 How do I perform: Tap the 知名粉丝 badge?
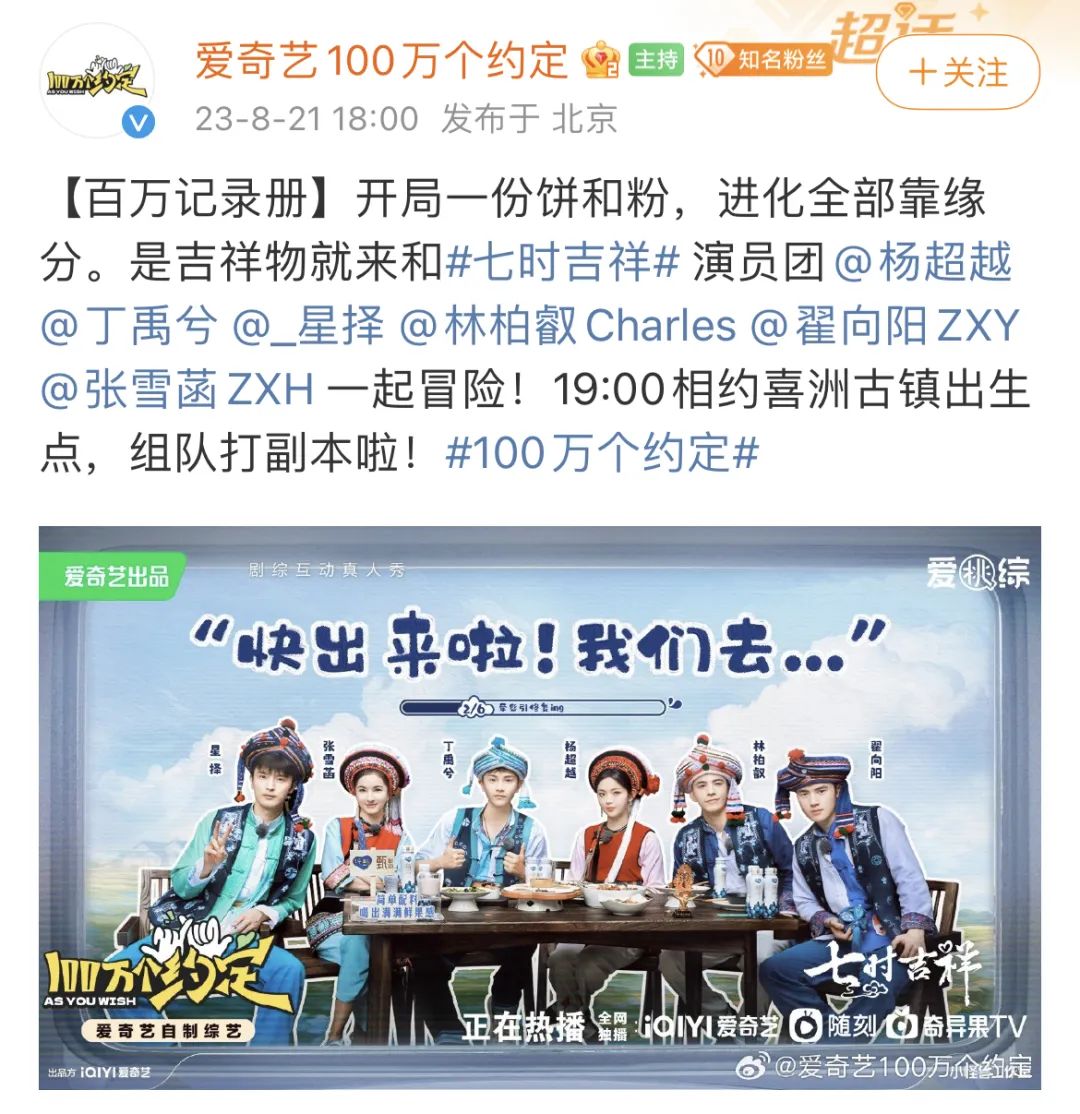pos(768,59)
